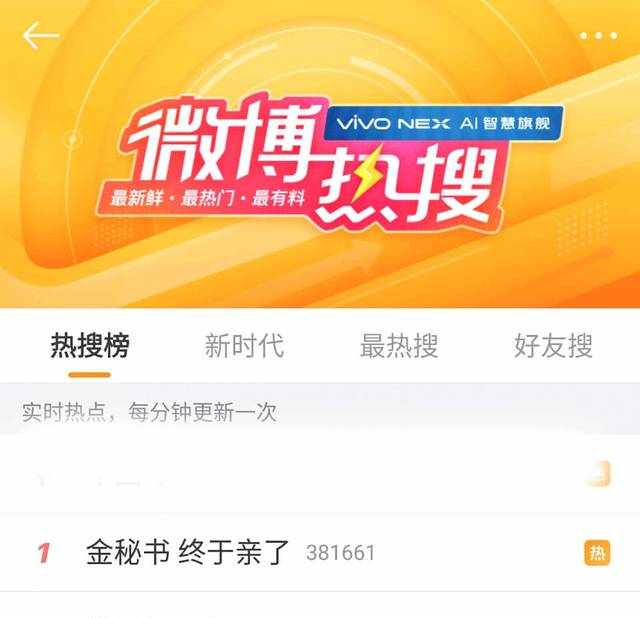Open the hot topic 金秘书 终于亲了
The width and height of the screenshot is (640, 618).
(188, 552)
